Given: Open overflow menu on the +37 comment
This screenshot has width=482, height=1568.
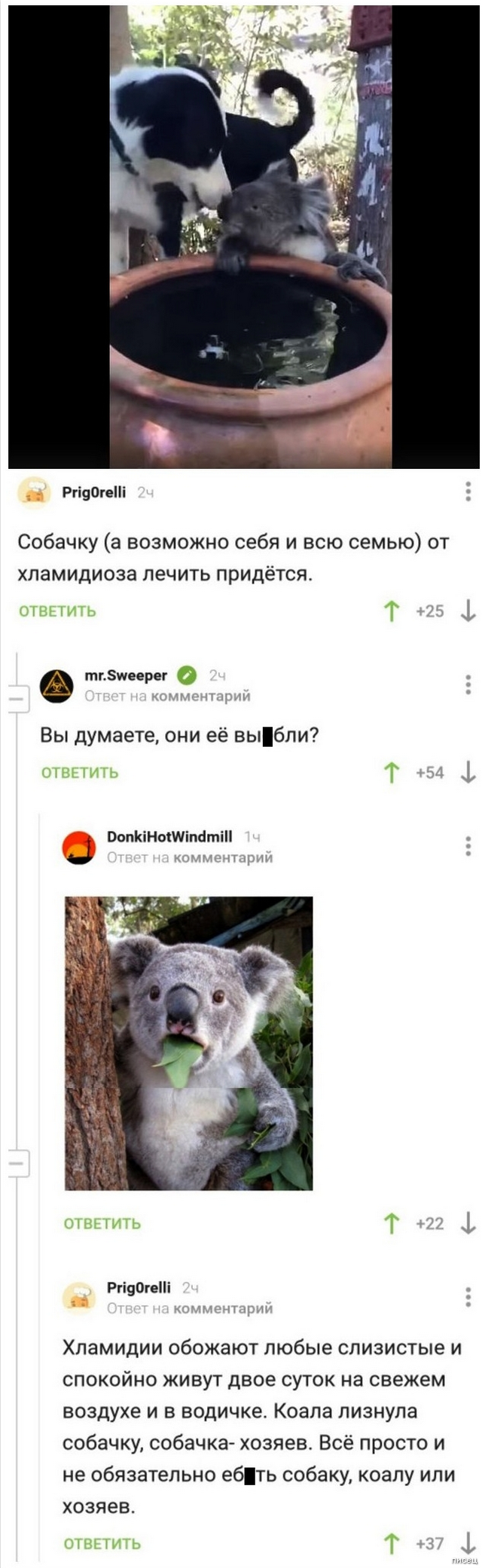Looking at the screenshot, I should click(x=468, y=1297).
